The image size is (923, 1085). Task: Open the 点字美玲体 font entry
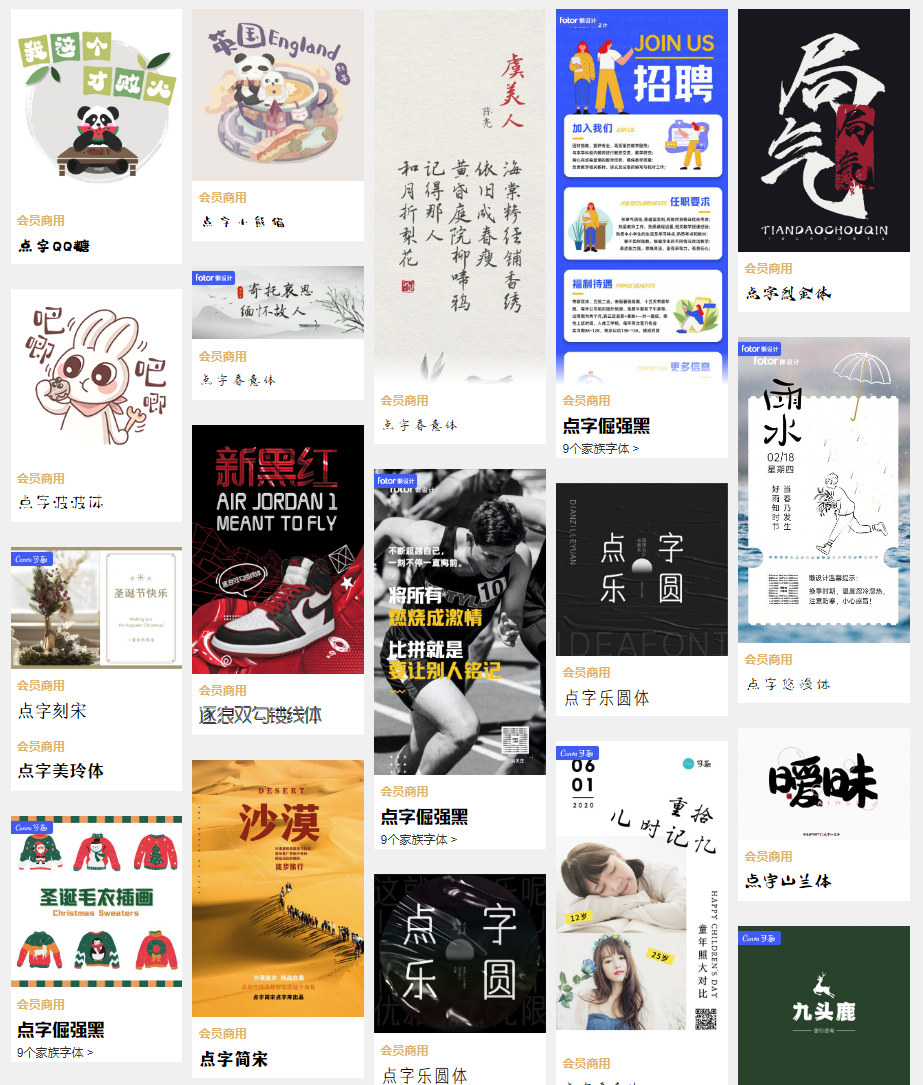pos(61,771)
